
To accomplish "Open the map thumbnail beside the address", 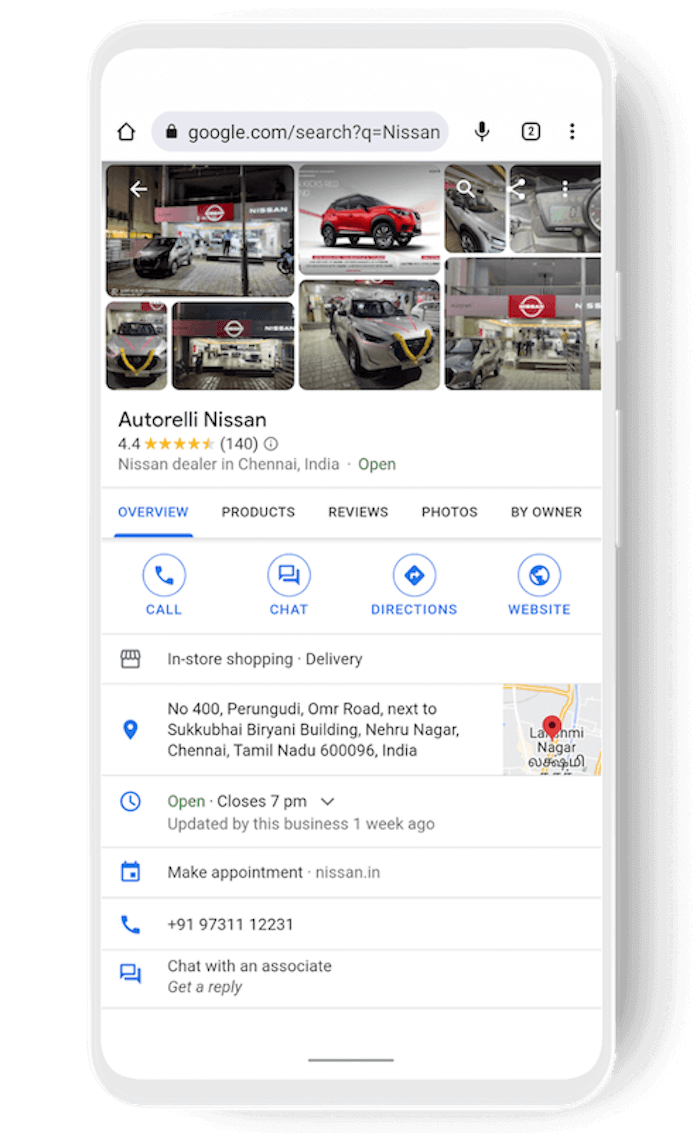I will (551, 729).
